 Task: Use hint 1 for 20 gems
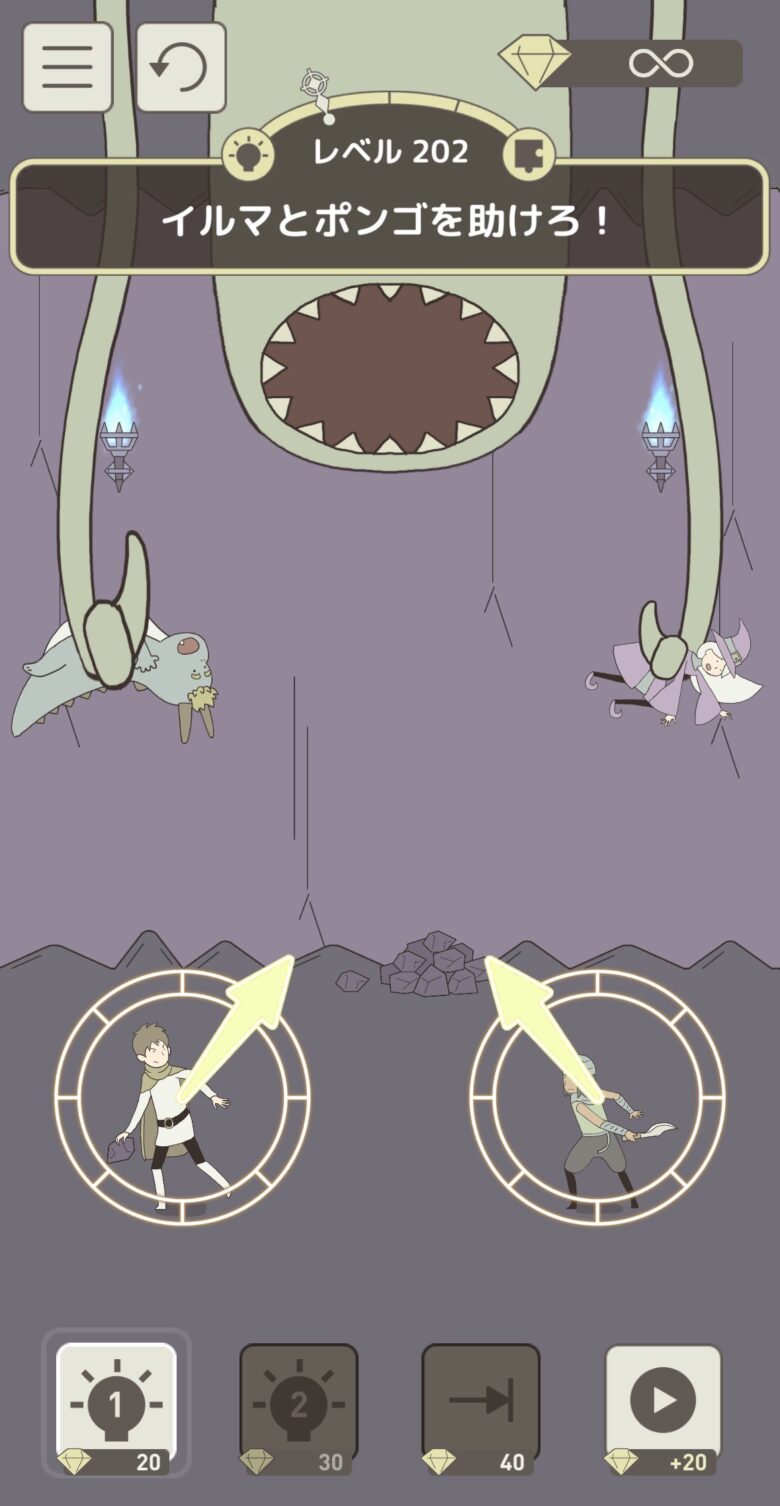tap(116, 1405)
